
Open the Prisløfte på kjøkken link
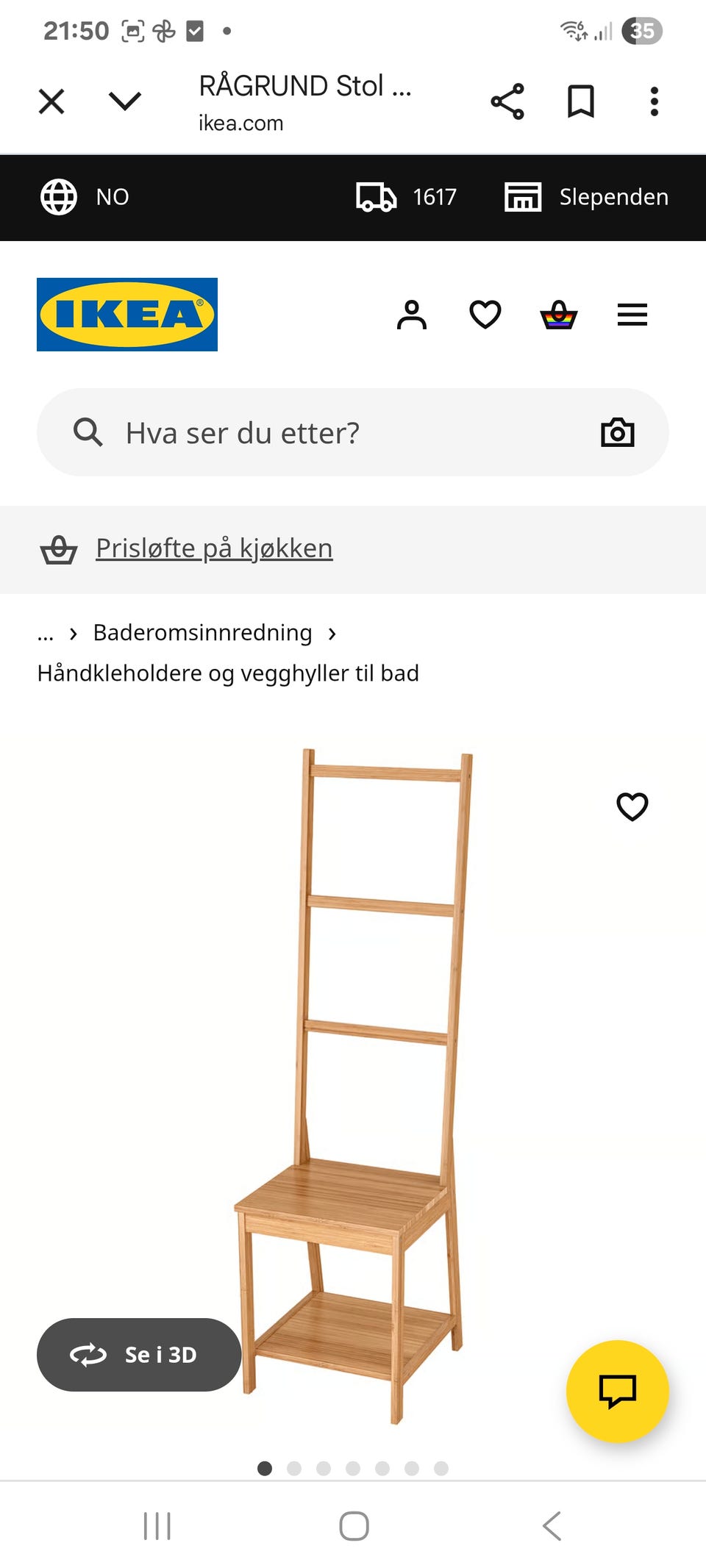pyautogui.click(x=212, y=548)
